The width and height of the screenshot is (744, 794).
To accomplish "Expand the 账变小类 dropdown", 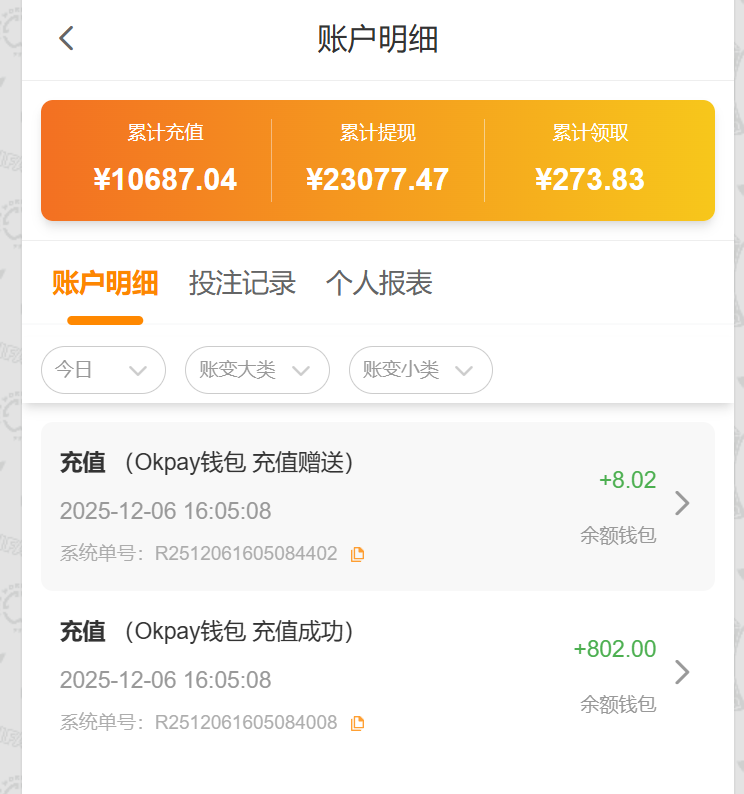I will pos(419,370).
